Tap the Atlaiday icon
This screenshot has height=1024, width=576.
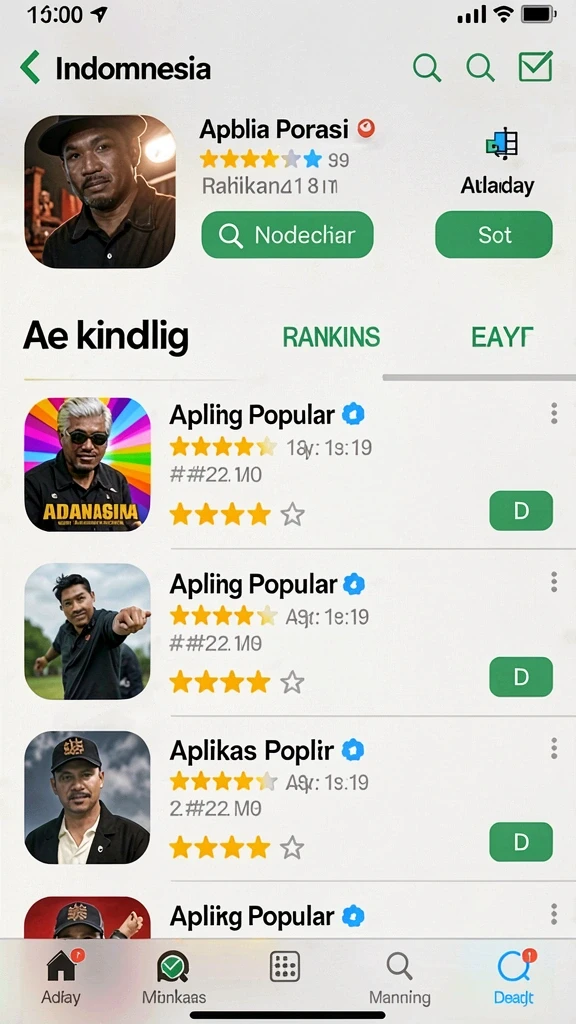point(501,144)
